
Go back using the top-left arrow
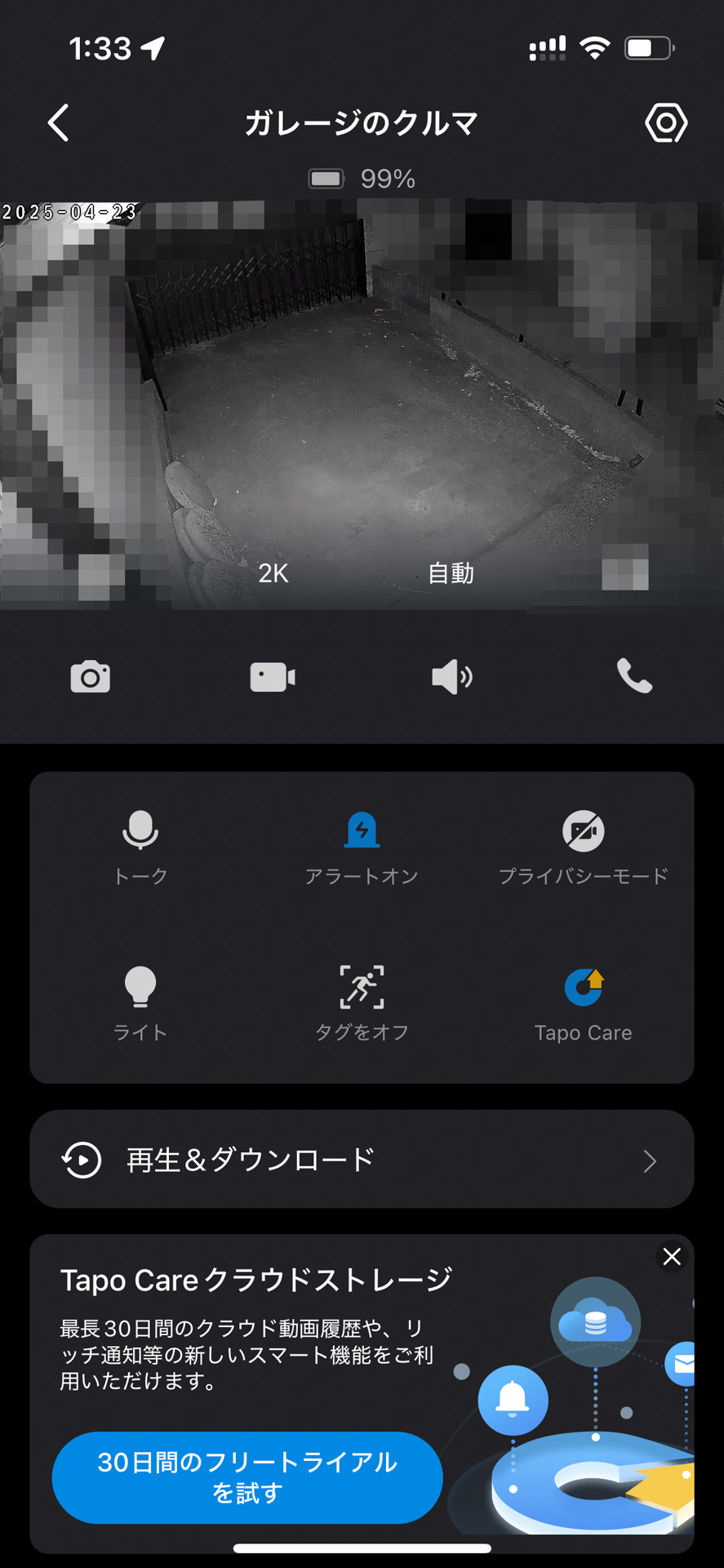[58, 123]
